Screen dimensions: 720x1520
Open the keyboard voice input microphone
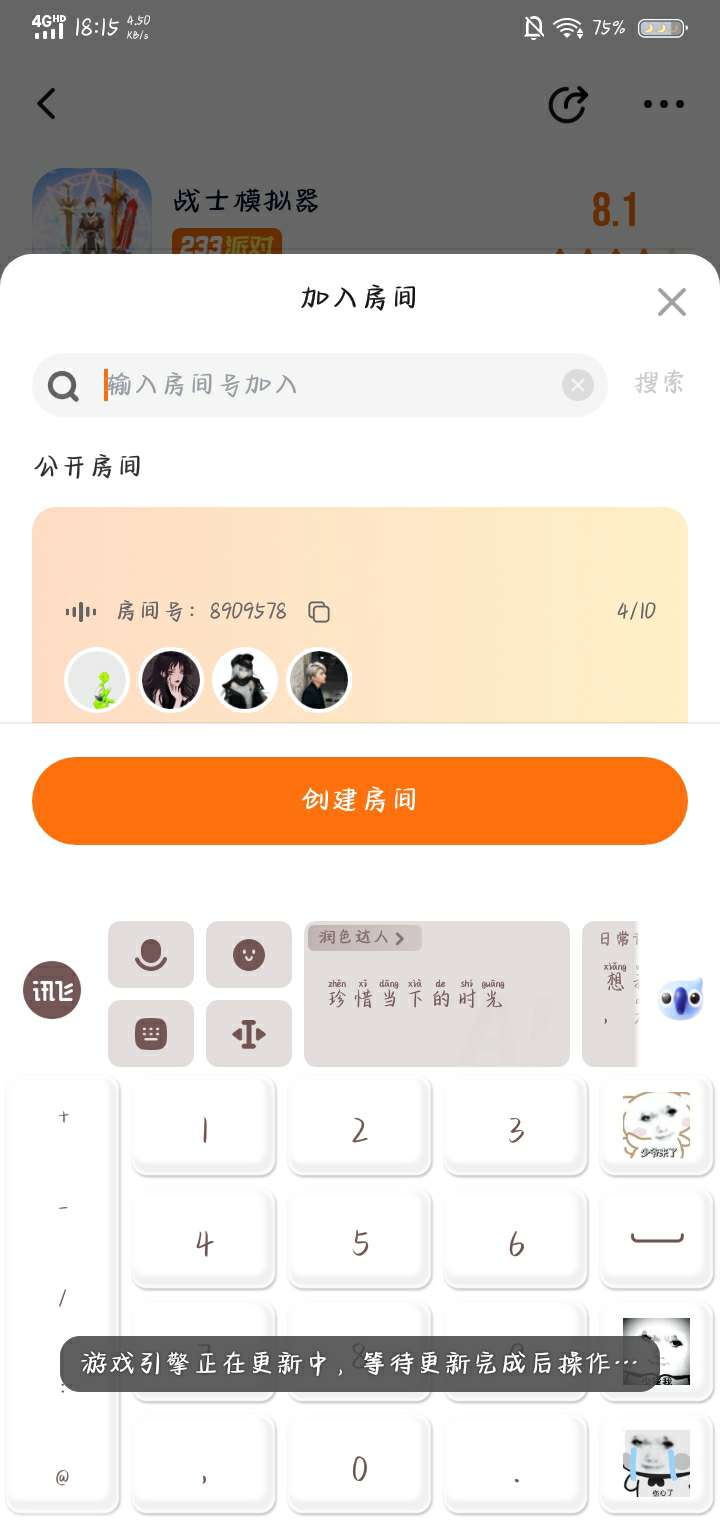[151, 955]
